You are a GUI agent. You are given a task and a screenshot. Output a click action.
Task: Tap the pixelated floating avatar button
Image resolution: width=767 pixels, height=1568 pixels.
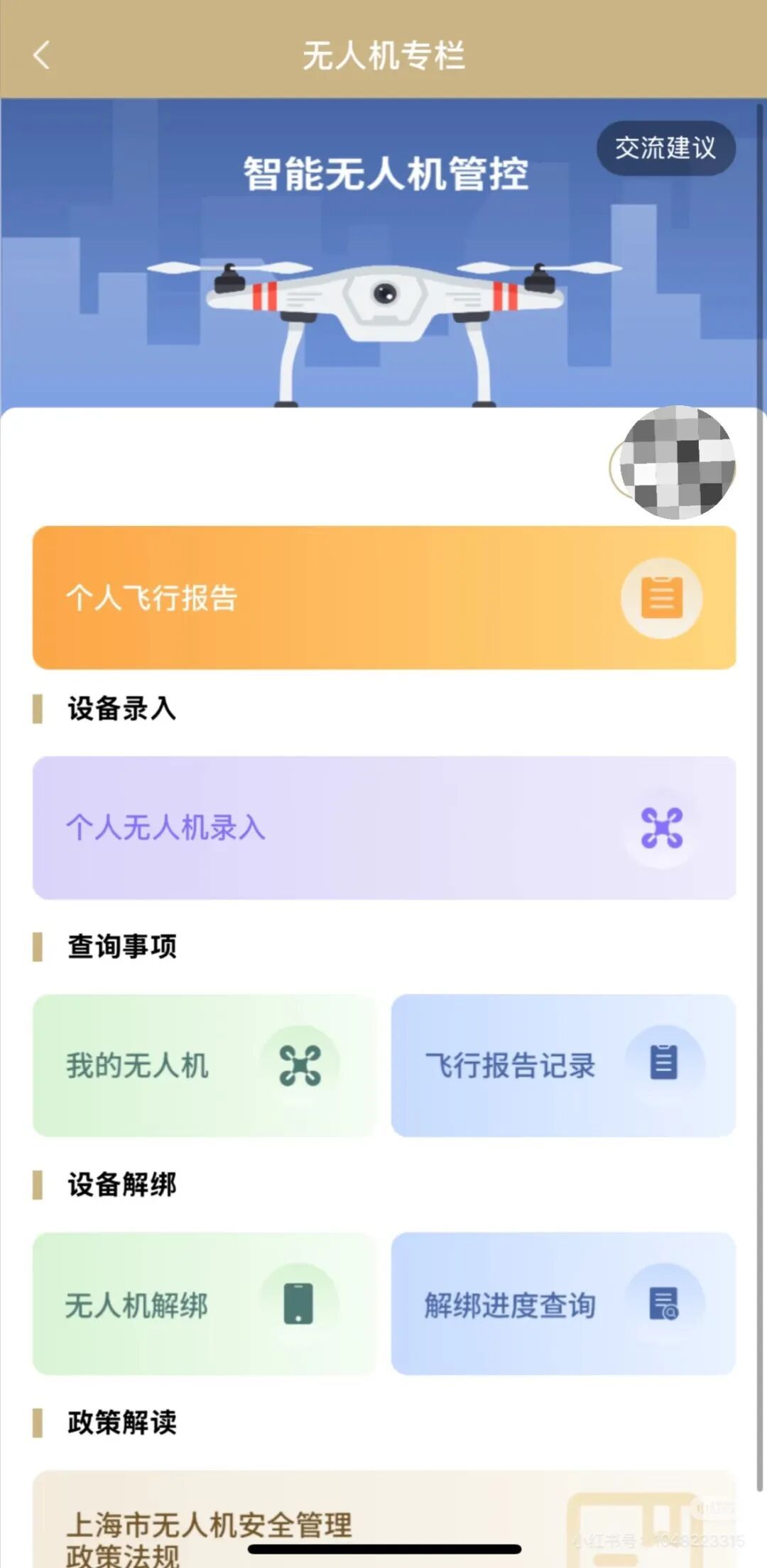click(676, 464)
